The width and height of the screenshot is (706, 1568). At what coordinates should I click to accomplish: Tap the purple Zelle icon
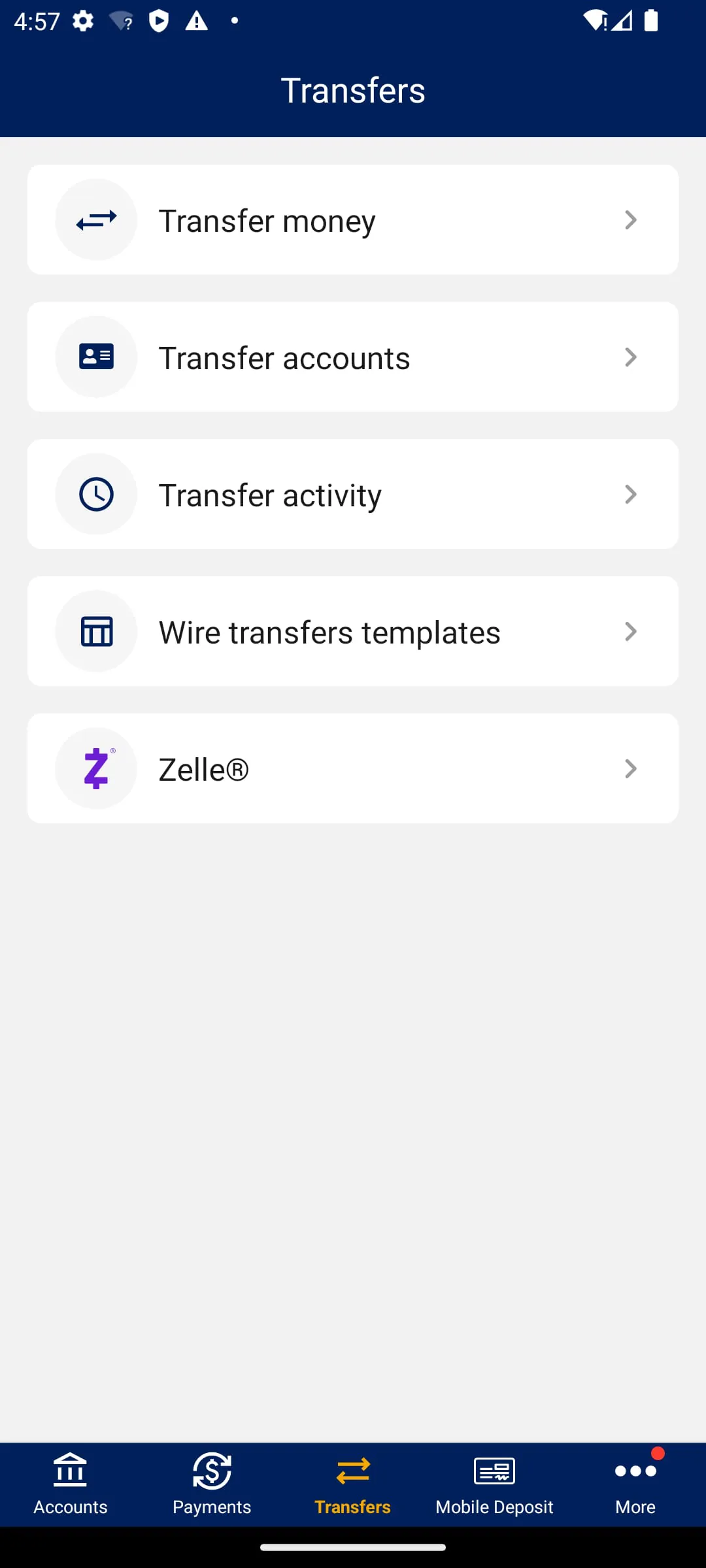96,768
